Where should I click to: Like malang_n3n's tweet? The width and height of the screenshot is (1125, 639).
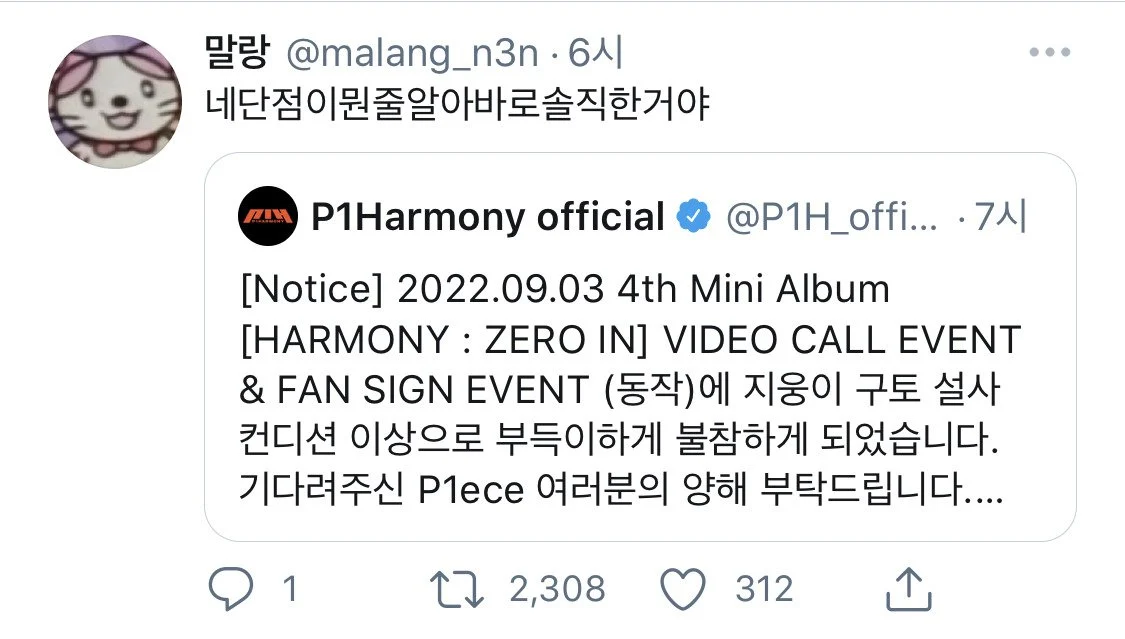685,589
